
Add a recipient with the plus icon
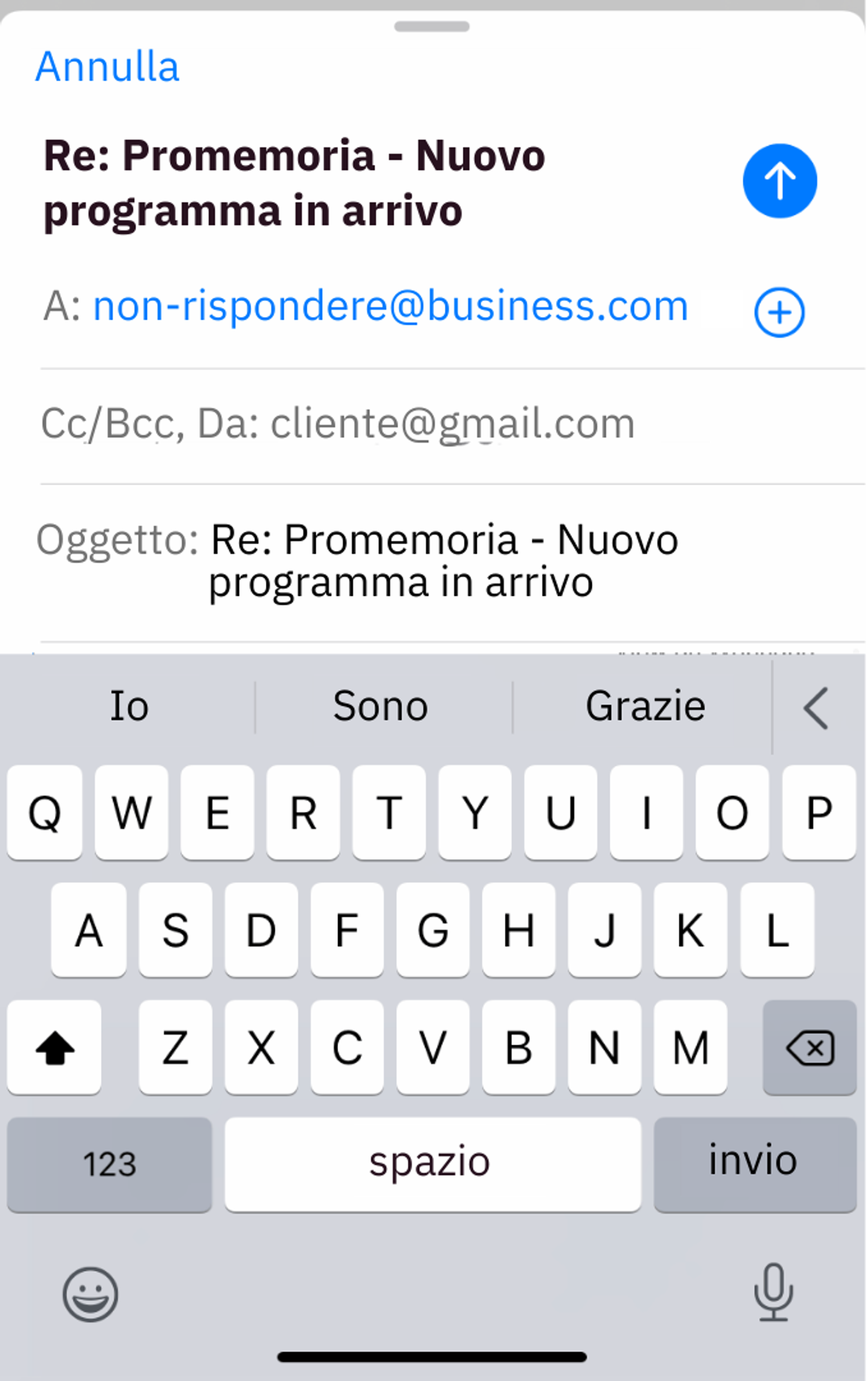778,312
